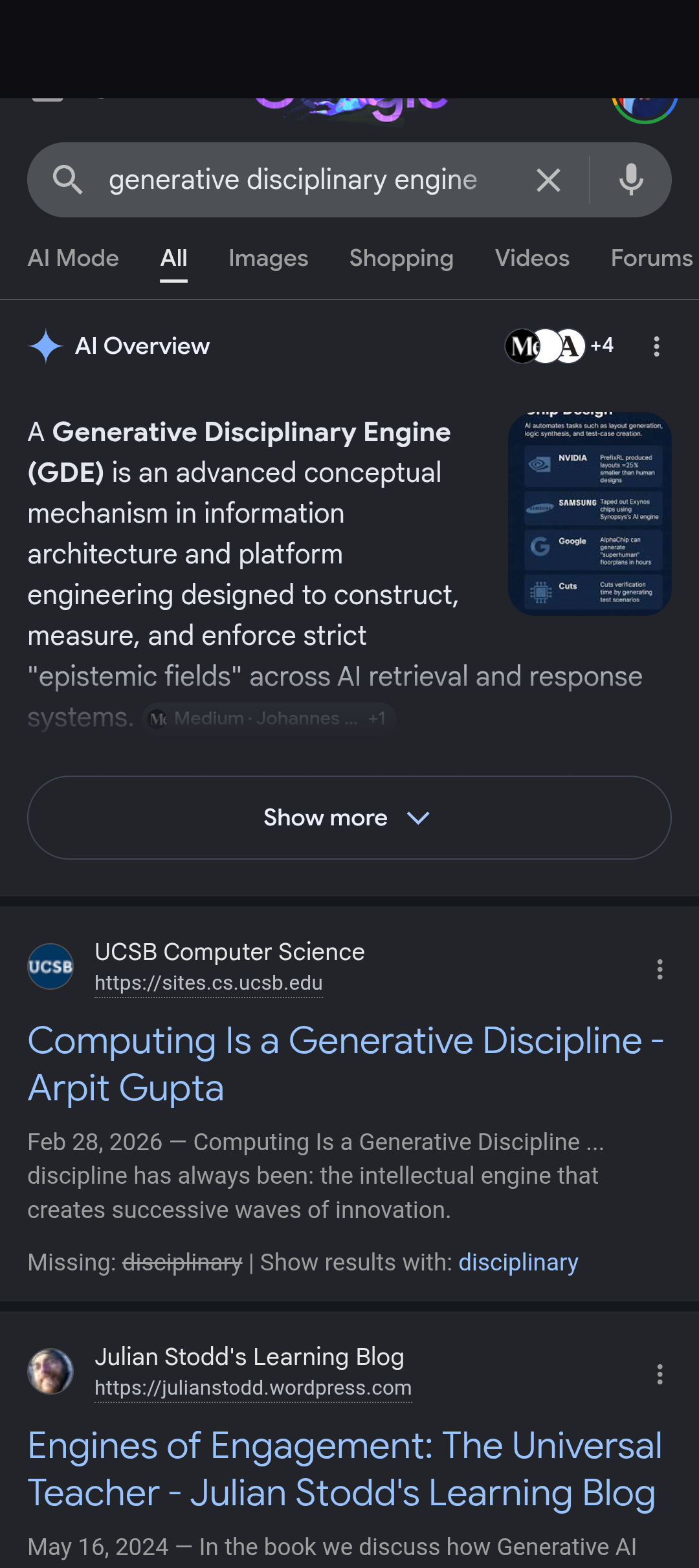This screenshot has width=699, height=1568.
Task: Open Computing Is a Generative Discipline result
Action: tap(346, 1064)
